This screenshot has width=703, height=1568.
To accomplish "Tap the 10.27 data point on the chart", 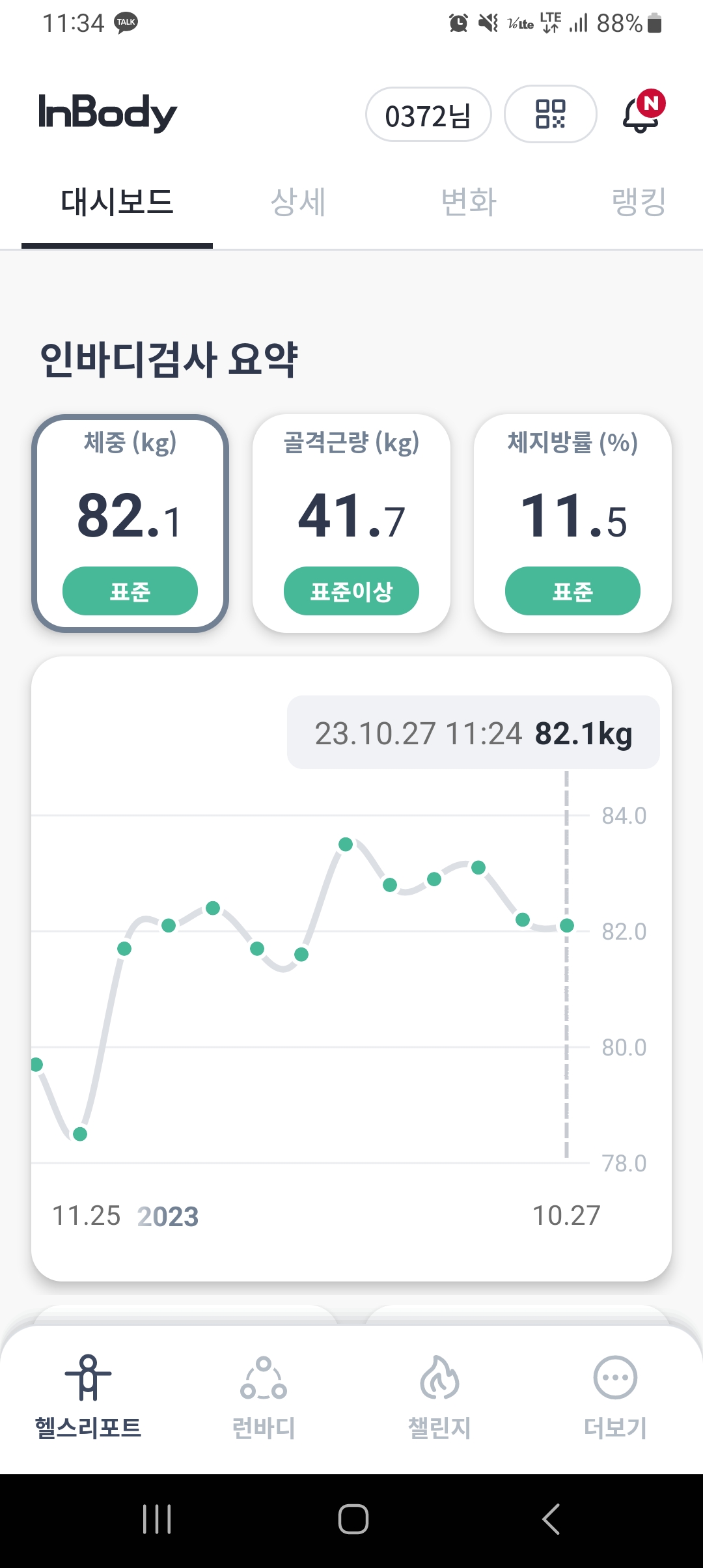I will 567,925.
